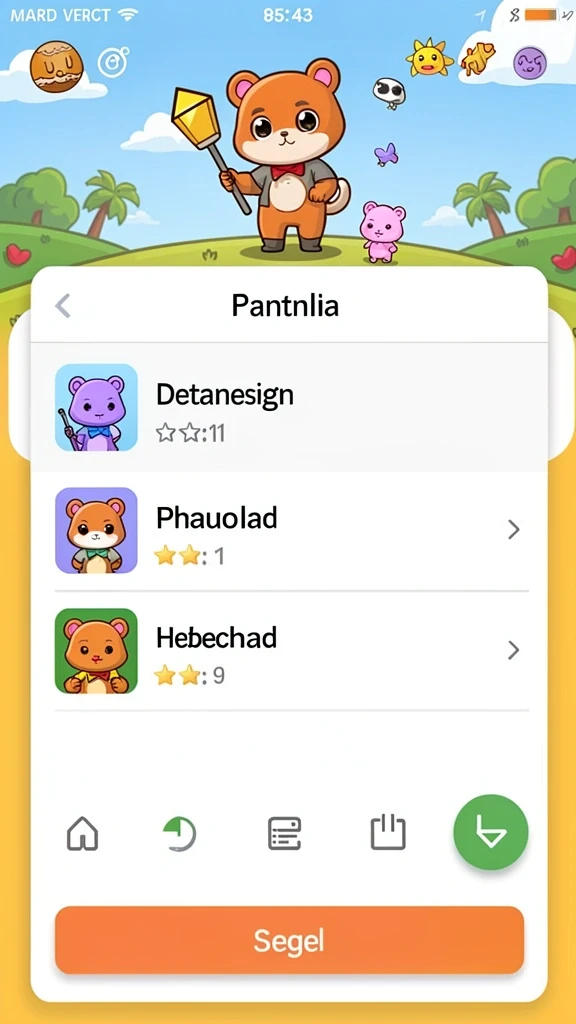Tap the target ring icon
The image size is (576, 1024).
[x=113, y=63]
